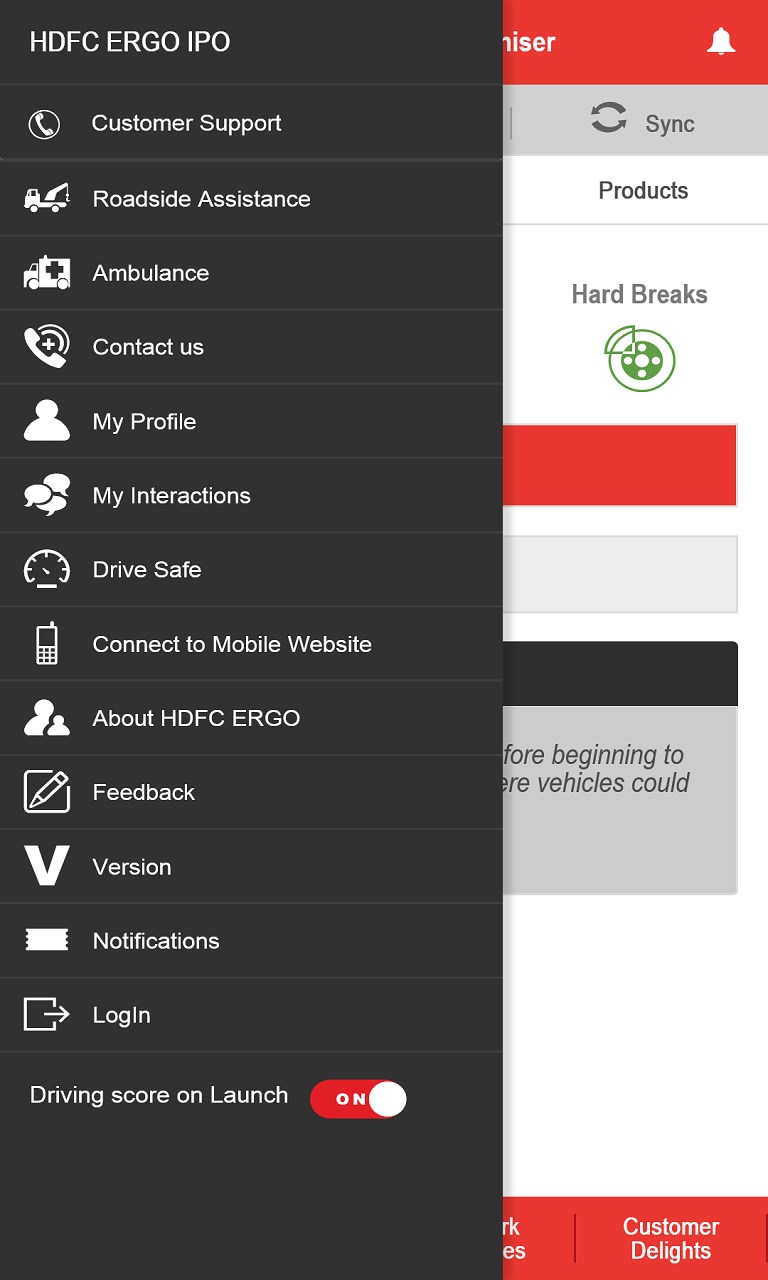Tap the Sync button
Screen dimensions: 768x1280
pyautogui.click(x=642, y=122)
